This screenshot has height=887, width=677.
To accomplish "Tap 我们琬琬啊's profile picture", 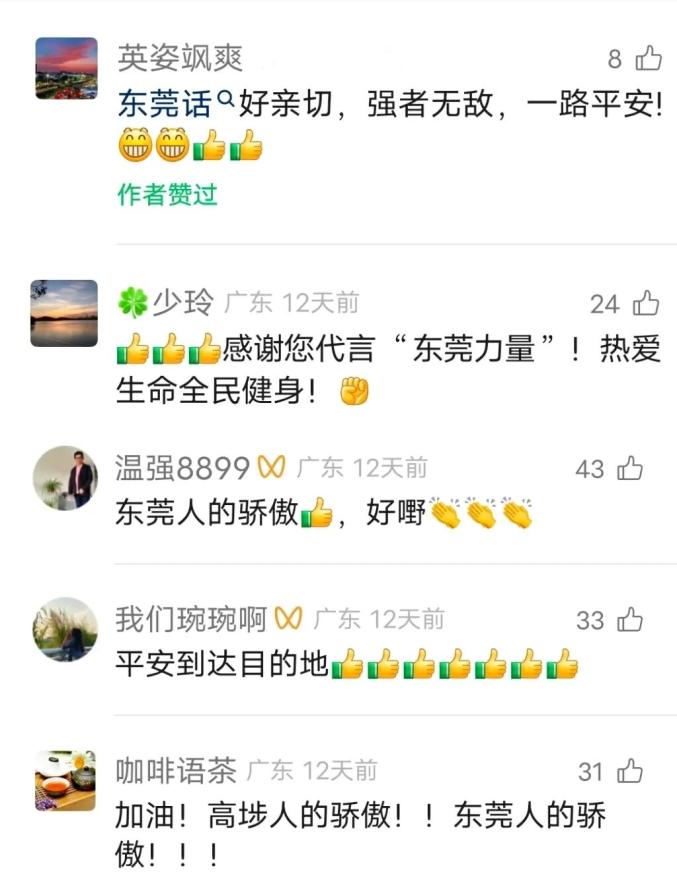I will tap(66, 629).
